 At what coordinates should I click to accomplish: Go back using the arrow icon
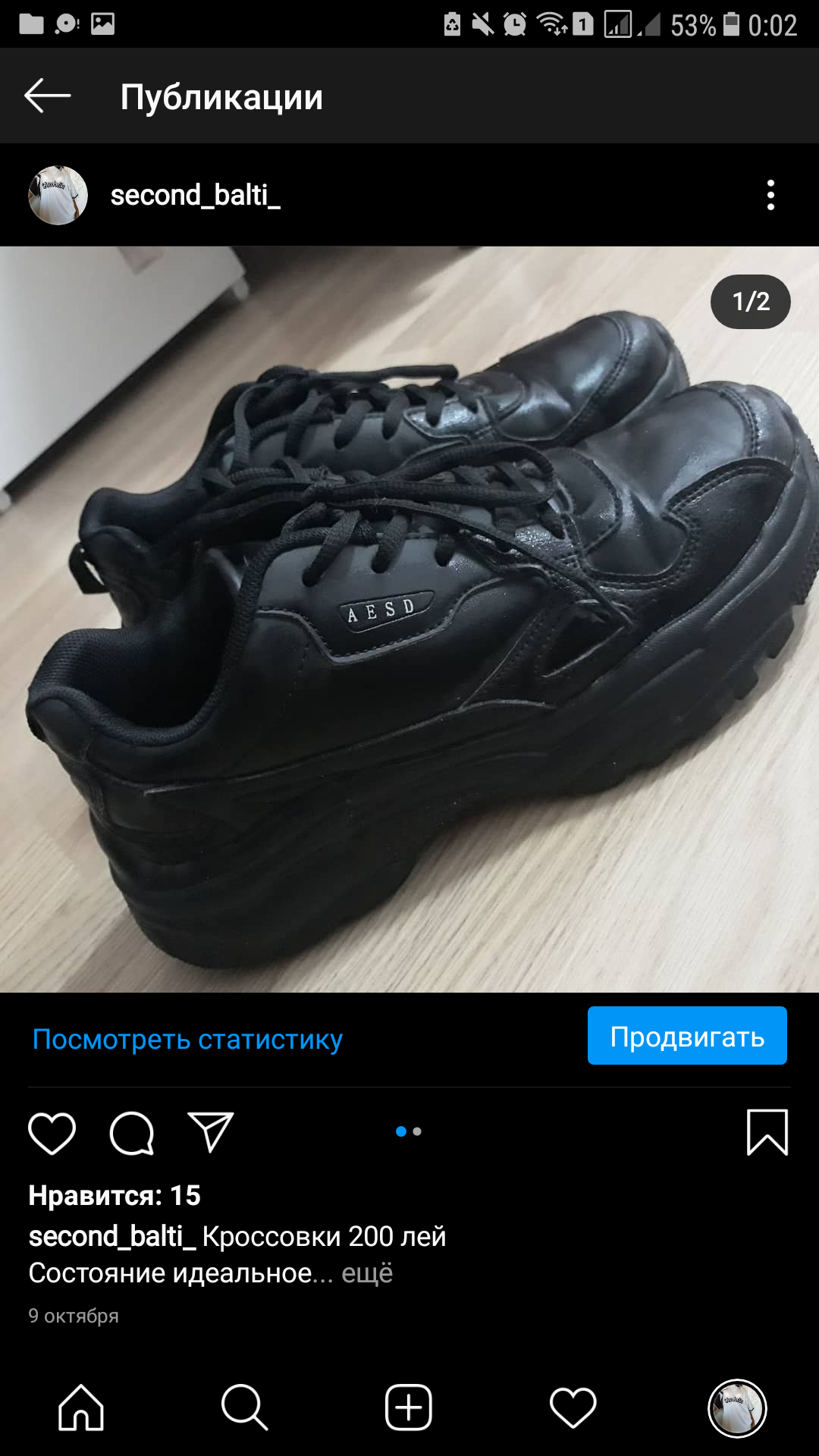point(47,96)
